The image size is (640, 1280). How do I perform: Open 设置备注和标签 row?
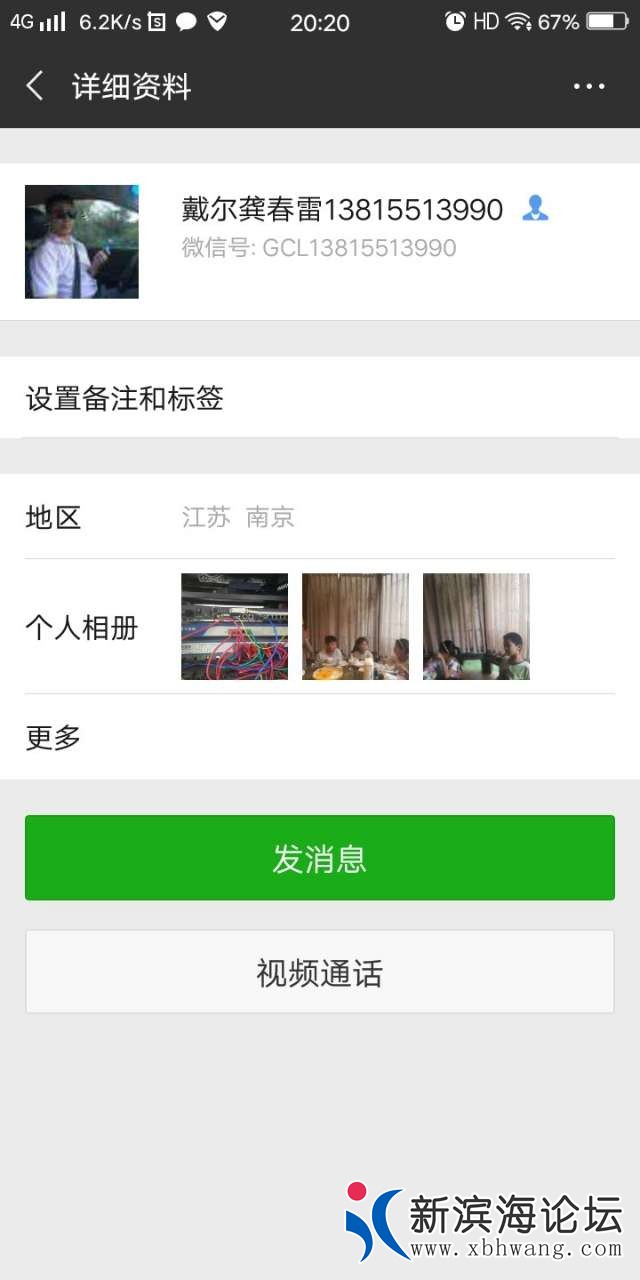pos(320,399)
